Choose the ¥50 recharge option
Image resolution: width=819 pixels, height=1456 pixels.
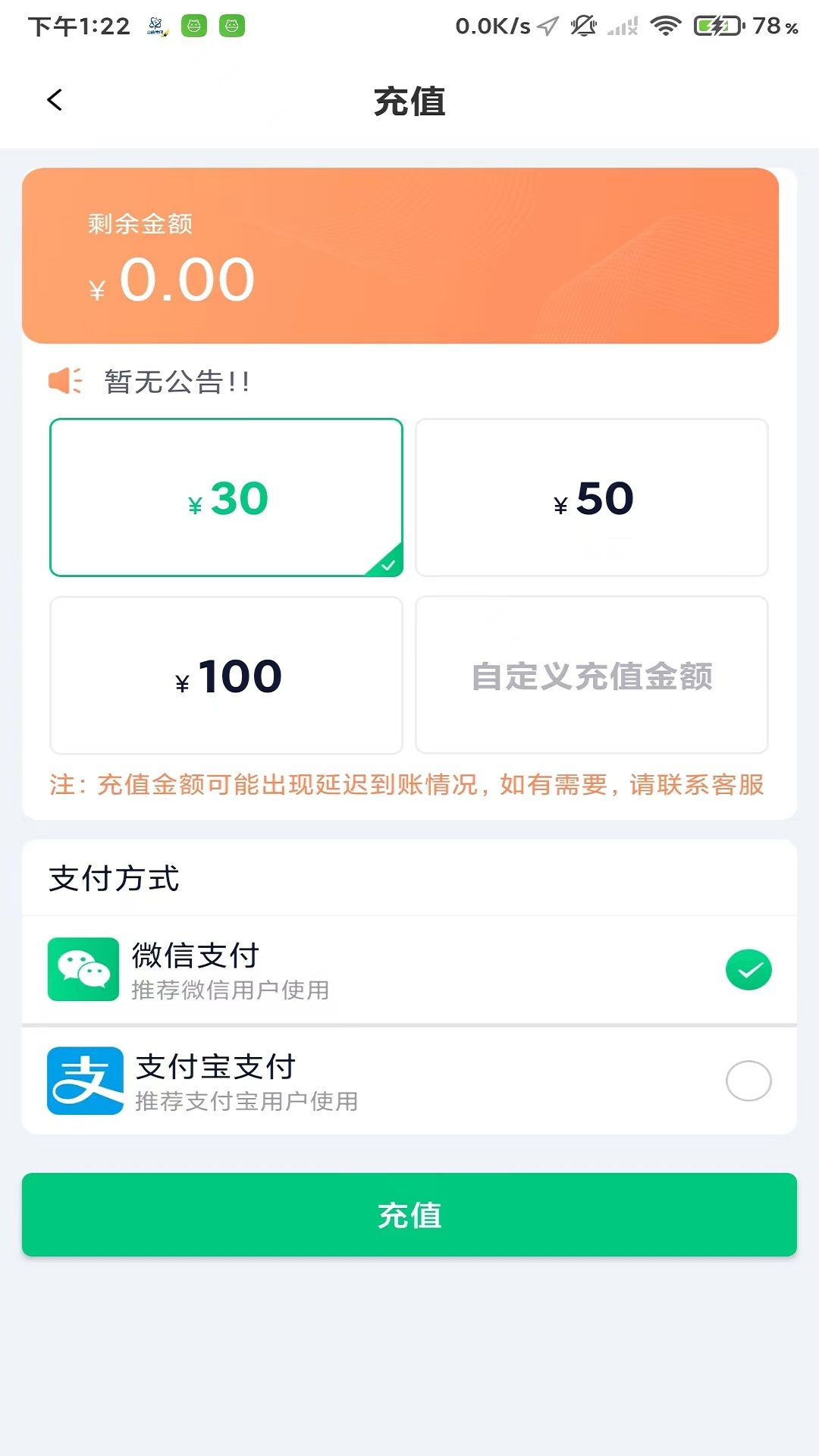coord(591,497)
